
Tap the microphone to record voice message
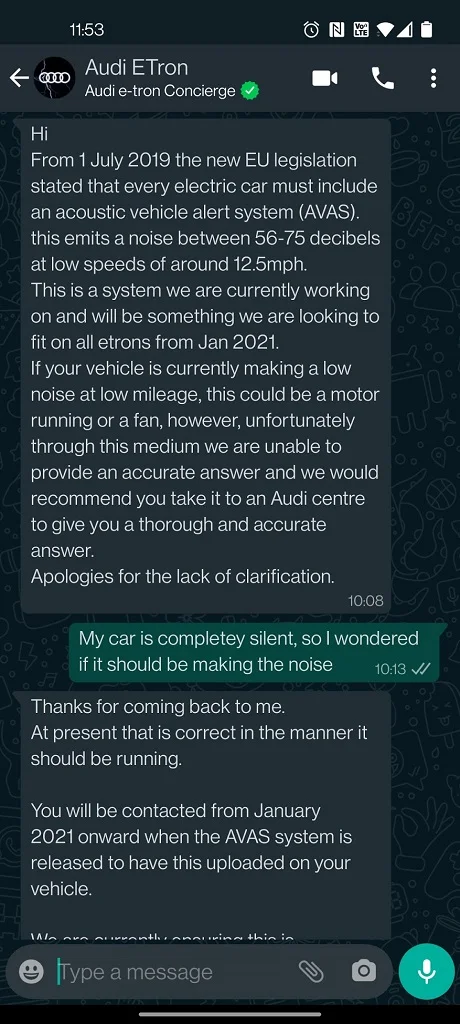427,971
